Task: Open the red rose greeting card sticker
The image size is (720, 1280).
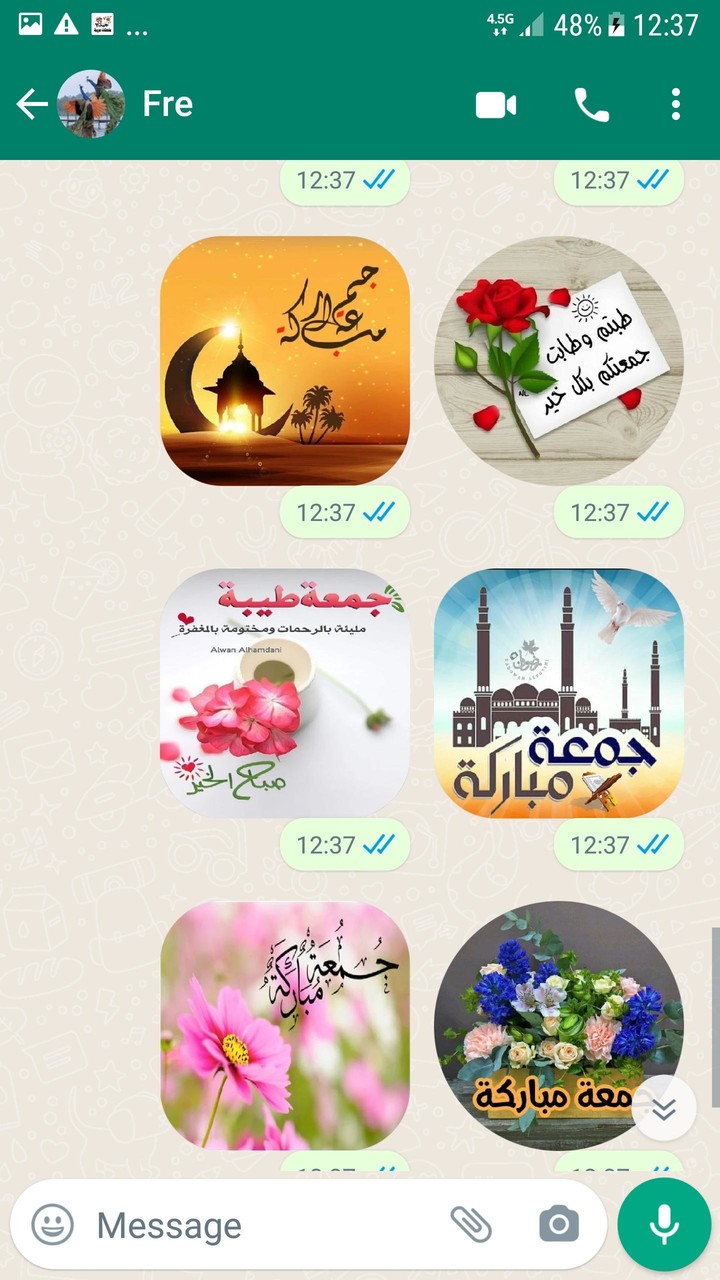Action: [x=558, y=361]
